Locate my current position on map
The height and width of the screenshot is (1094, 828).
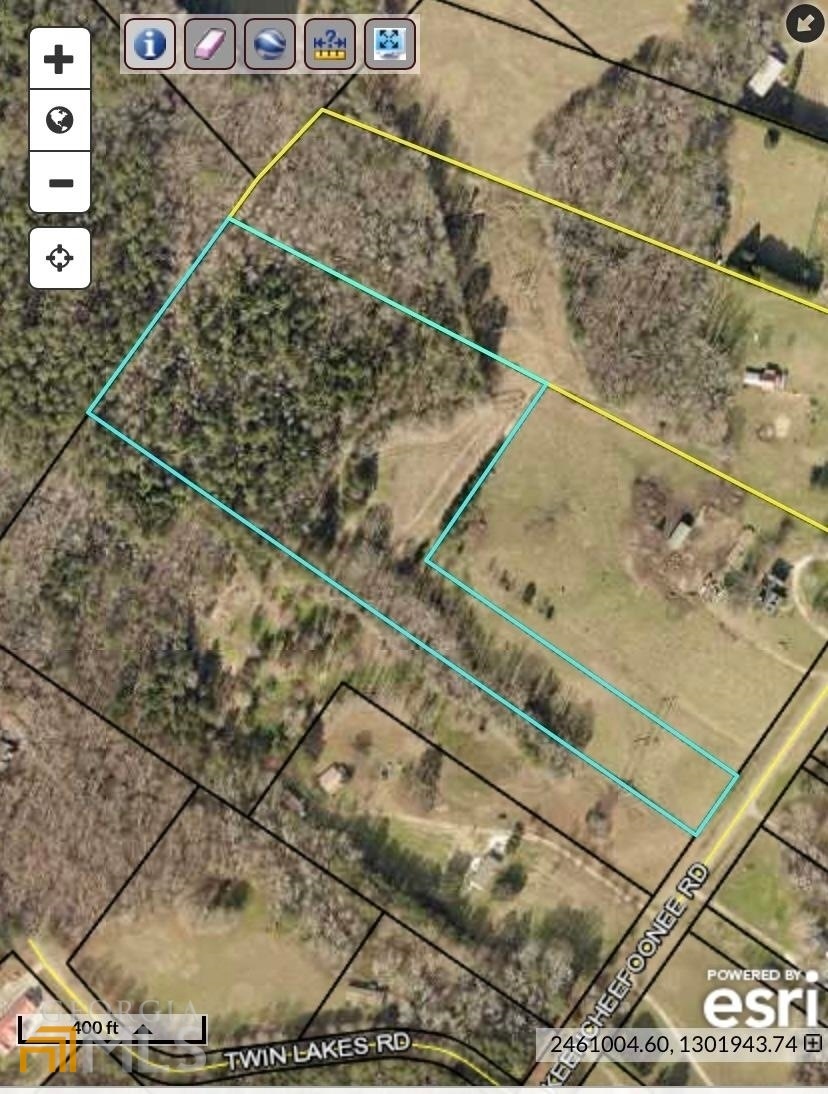[60, 258]
